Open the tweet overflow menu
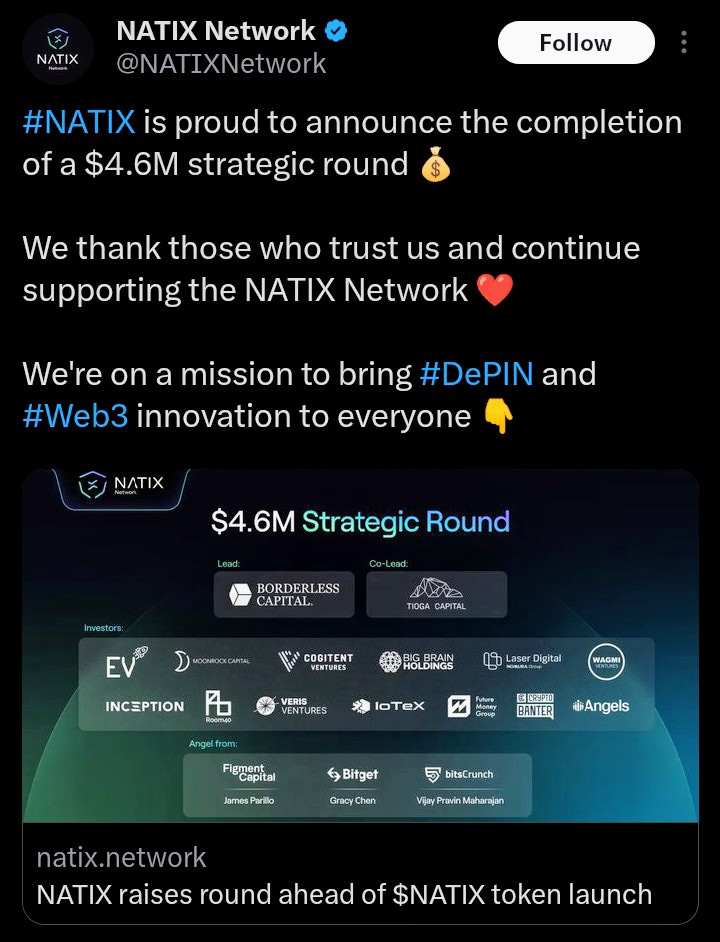The width and height of the screenshot is (720, 942). point(684,43)
